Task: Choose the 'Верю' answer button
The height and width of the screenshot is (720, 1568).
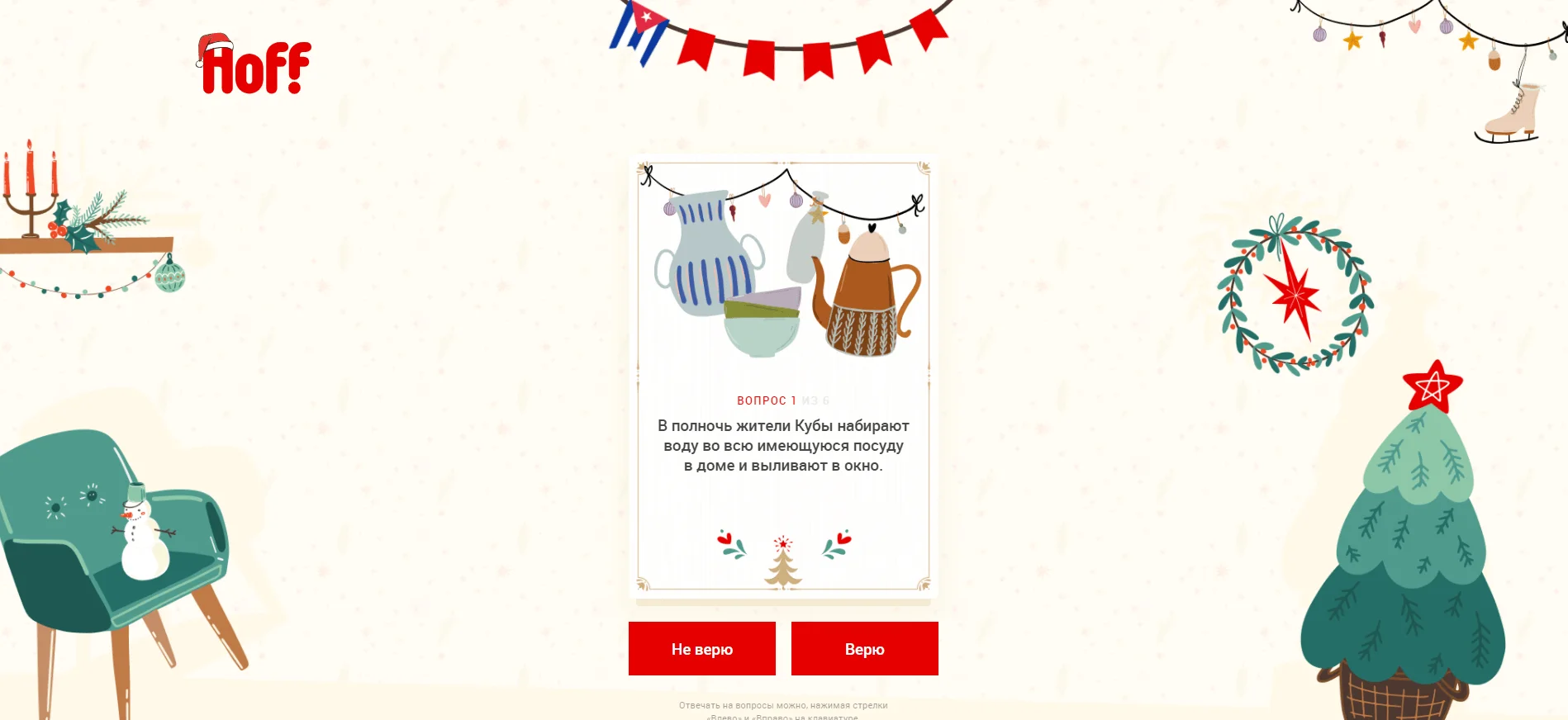Action: 864,649
